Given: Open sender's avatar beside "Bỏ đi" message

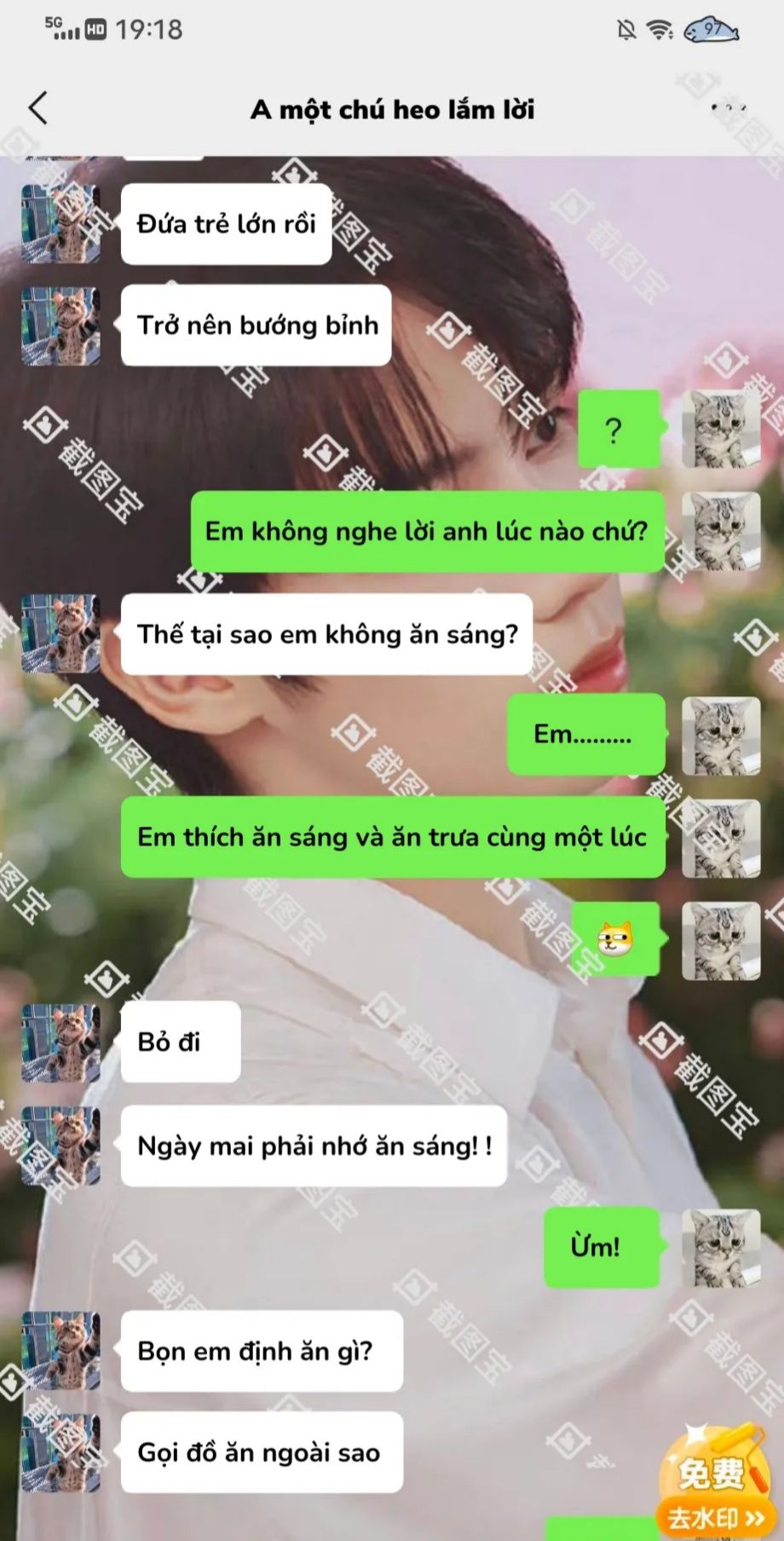Looking at the screenshot, I should pyautogui.click(x=61, y=1042).
